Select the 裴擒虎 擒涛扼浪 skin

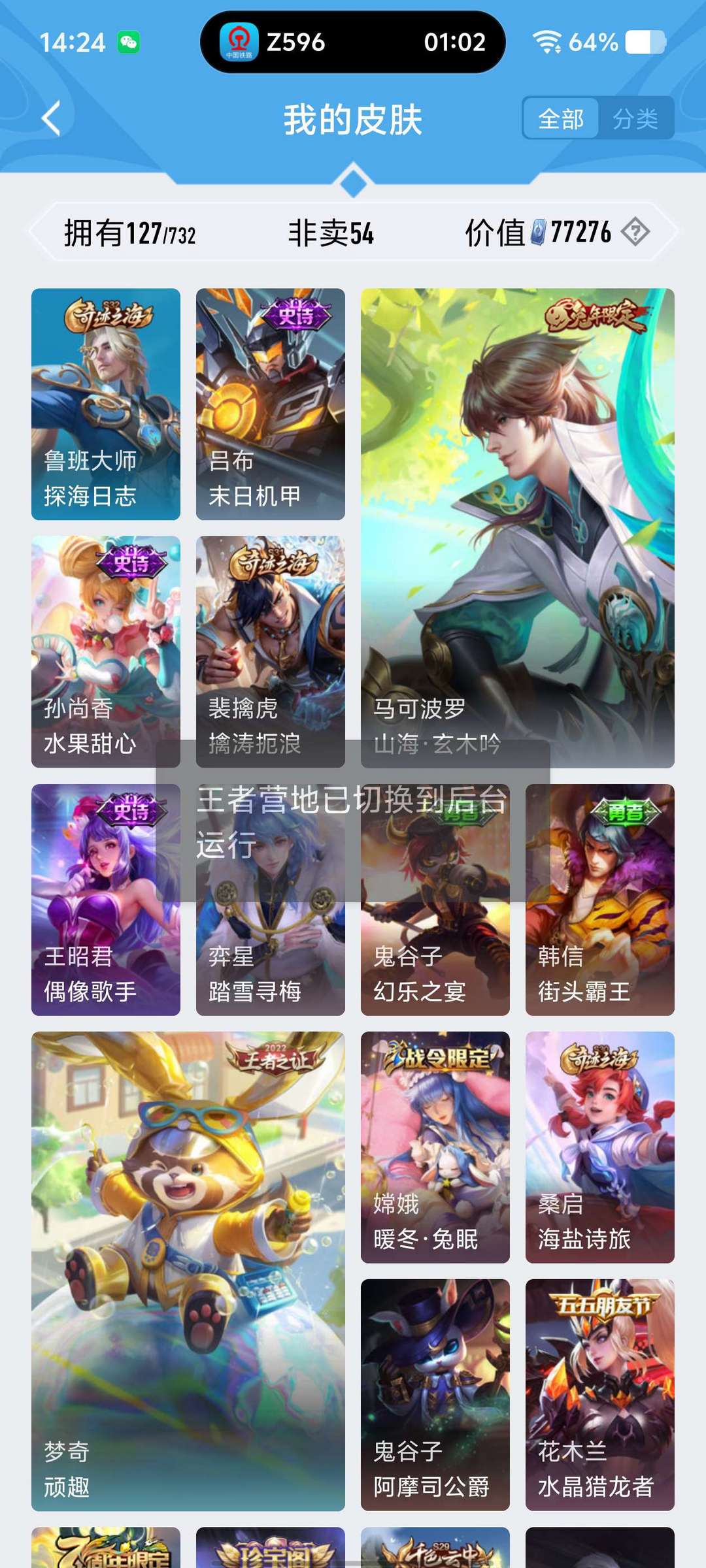click(x=271, y=651)
